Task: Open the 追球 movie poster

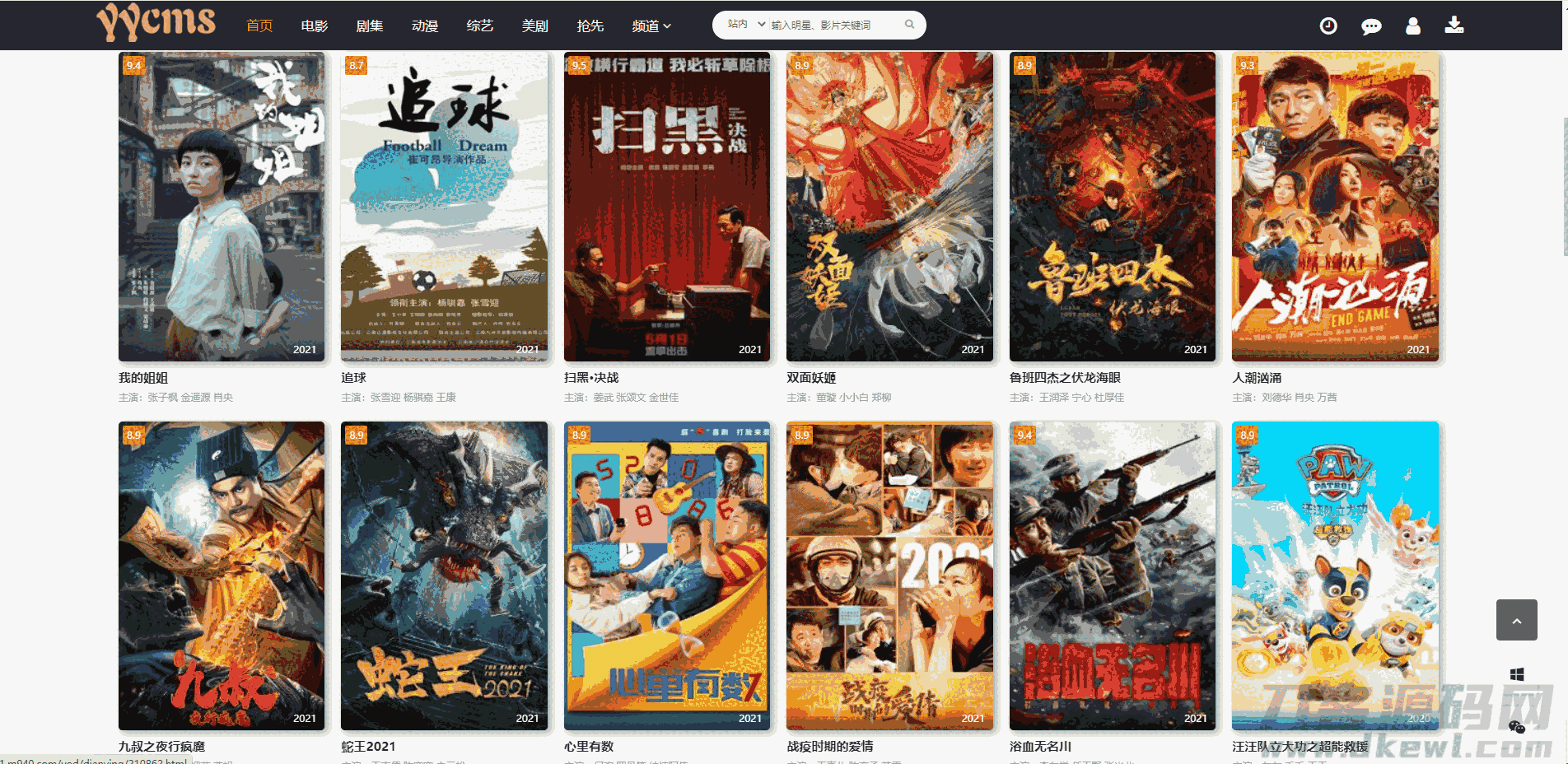Action: pyautogui.click(x=444, y=207)
